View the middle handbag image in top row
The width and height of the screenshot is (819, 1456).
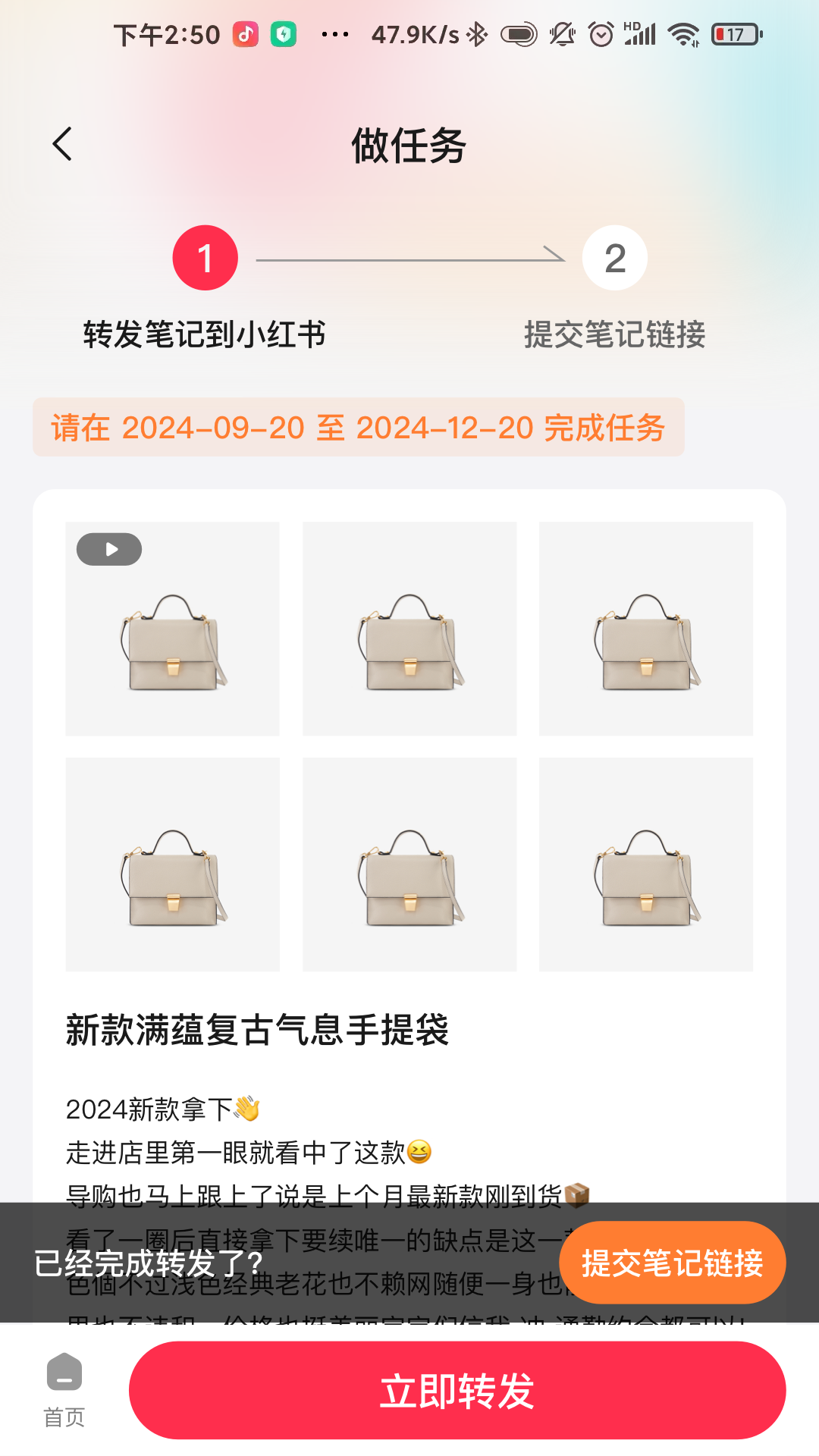tap(409, 629)
